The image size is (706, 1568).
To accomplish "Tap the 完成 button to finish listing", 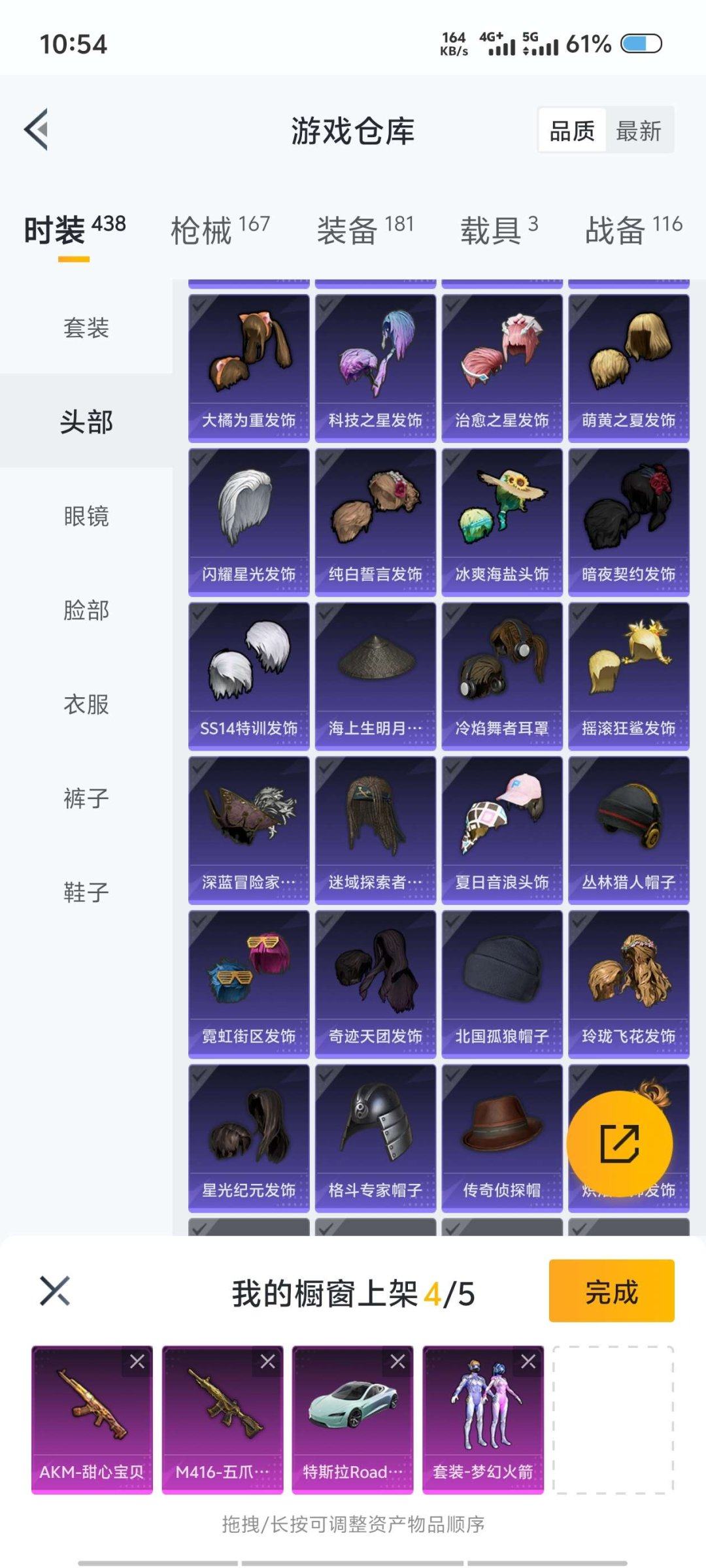I will (x=611, y=1292).
